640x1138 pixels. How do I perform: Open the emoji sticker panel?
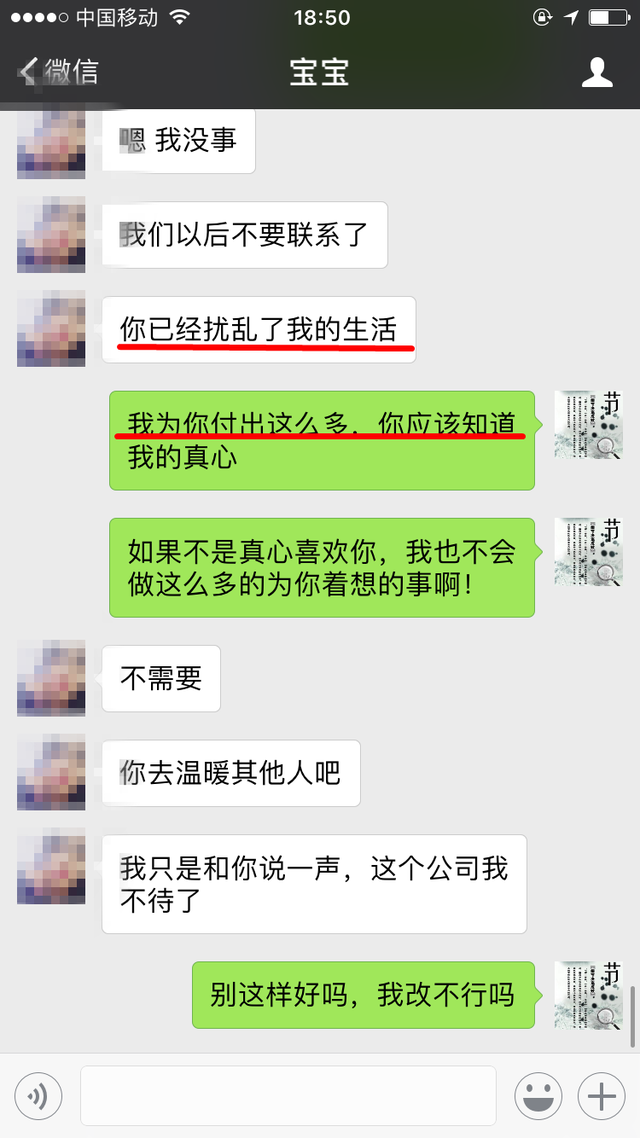(538, 1097)
